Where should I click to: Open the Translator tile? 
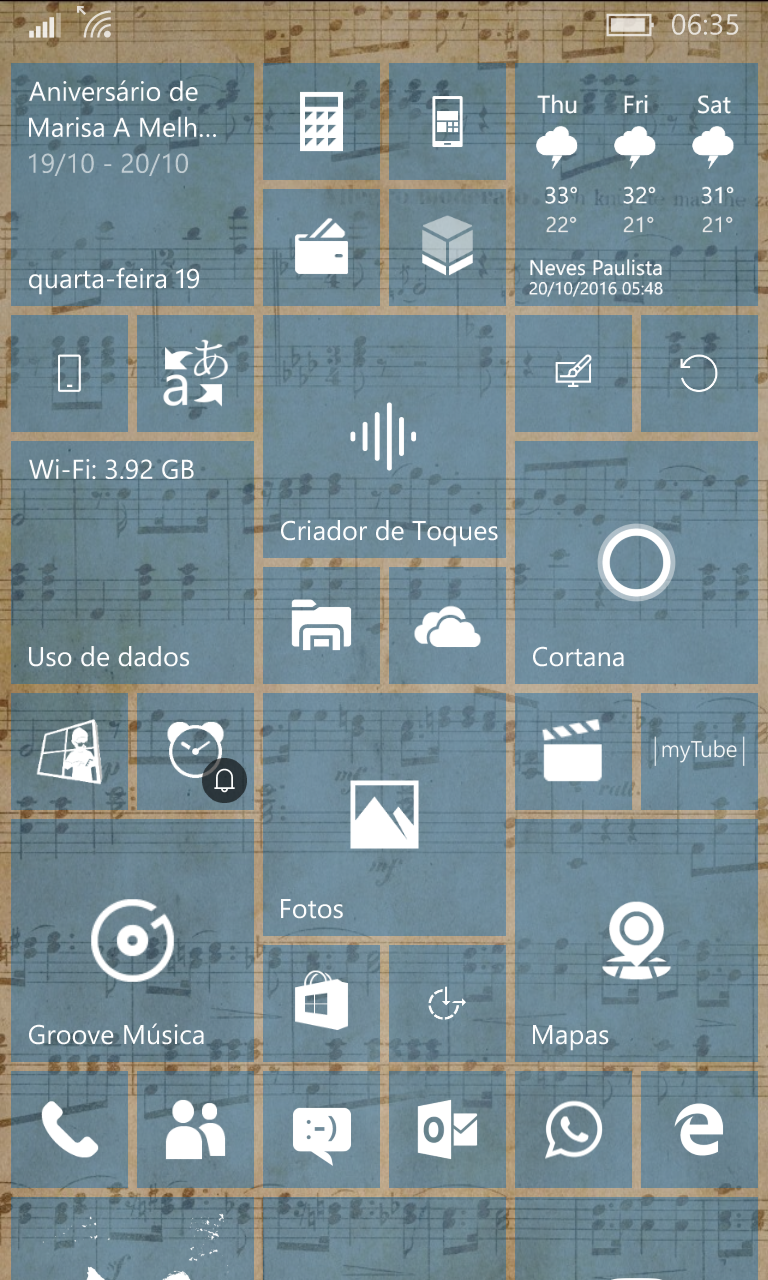[195, 374]
